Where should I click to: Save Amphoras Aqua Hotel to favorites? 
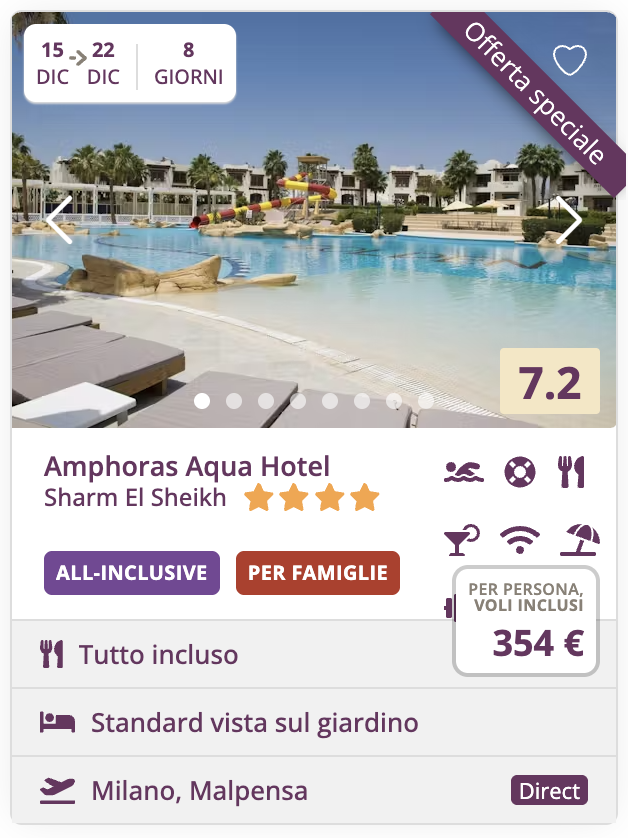point(570,60)
